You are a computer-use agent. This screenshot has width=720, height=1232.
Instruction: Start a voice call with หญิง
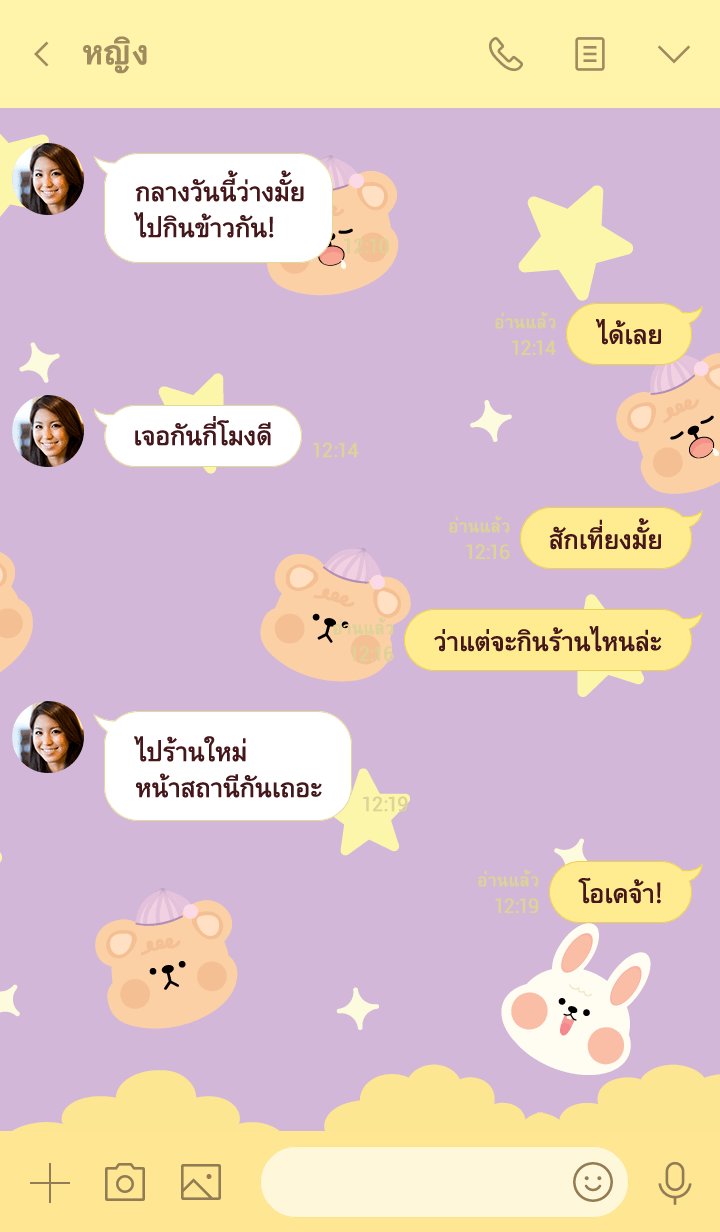[x=505, y=54]
